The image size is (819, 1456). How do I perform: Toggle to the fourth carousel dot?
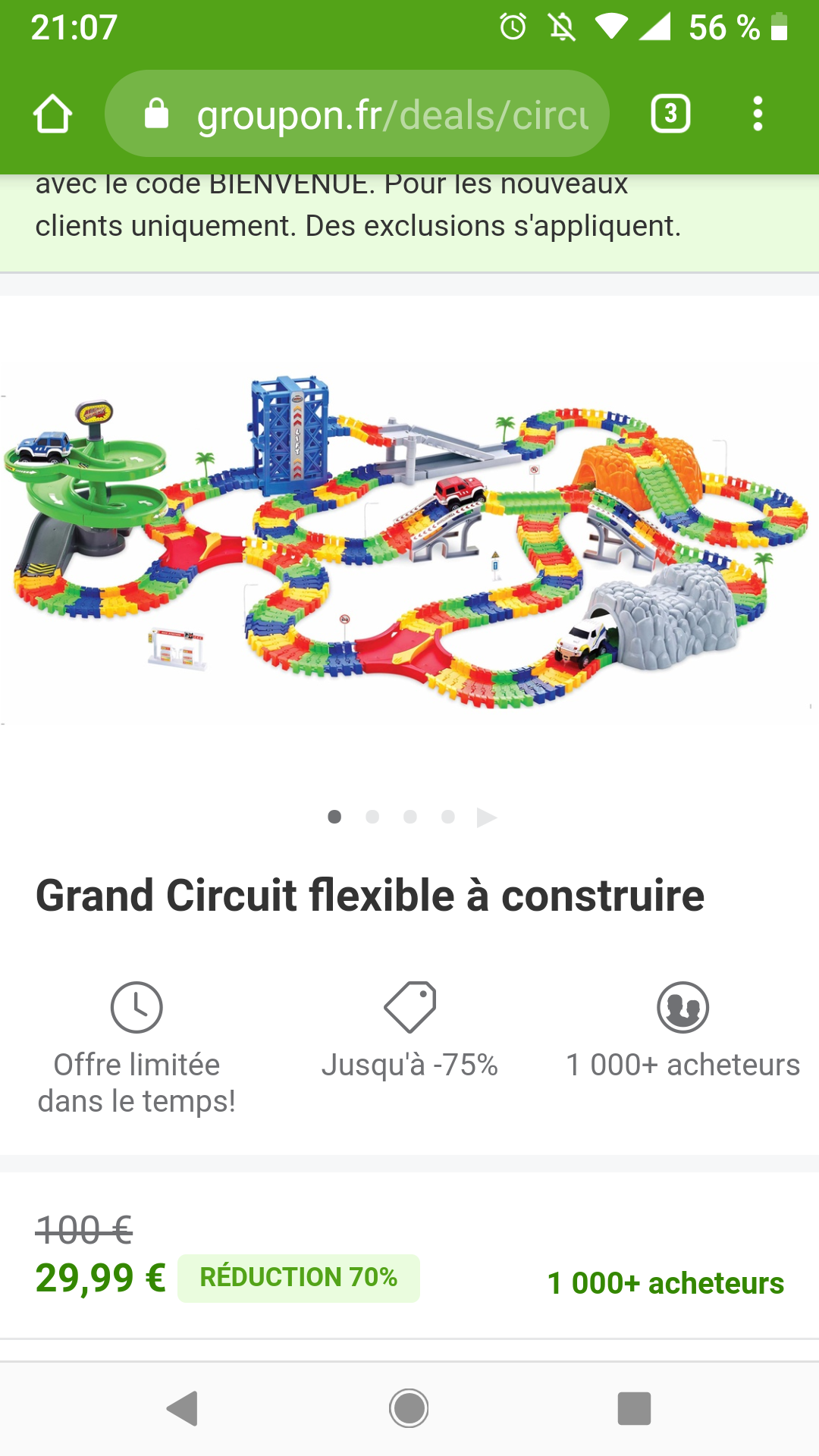click(448, 817)
